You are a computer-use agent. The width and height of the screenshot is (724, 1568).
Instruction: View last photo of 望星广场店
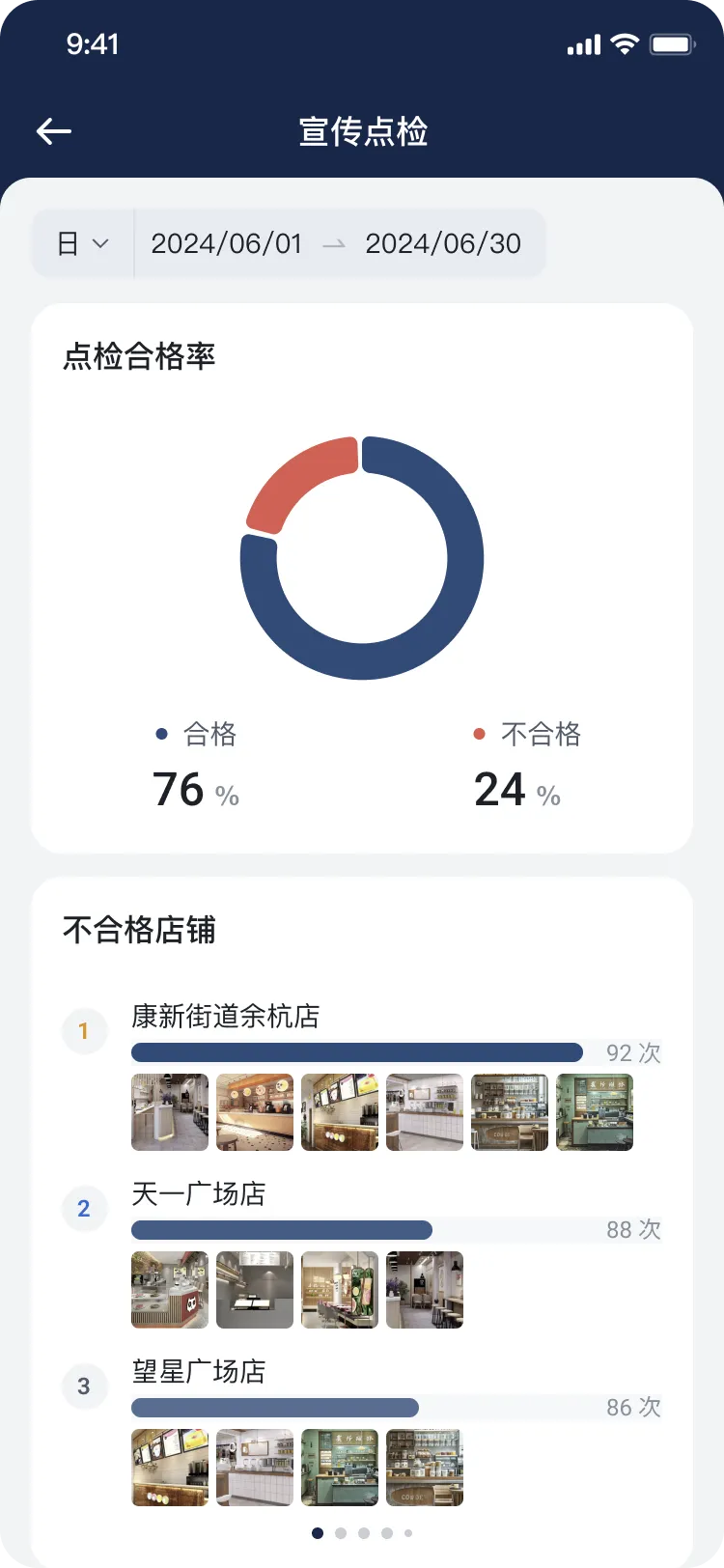click(425, 1468)
